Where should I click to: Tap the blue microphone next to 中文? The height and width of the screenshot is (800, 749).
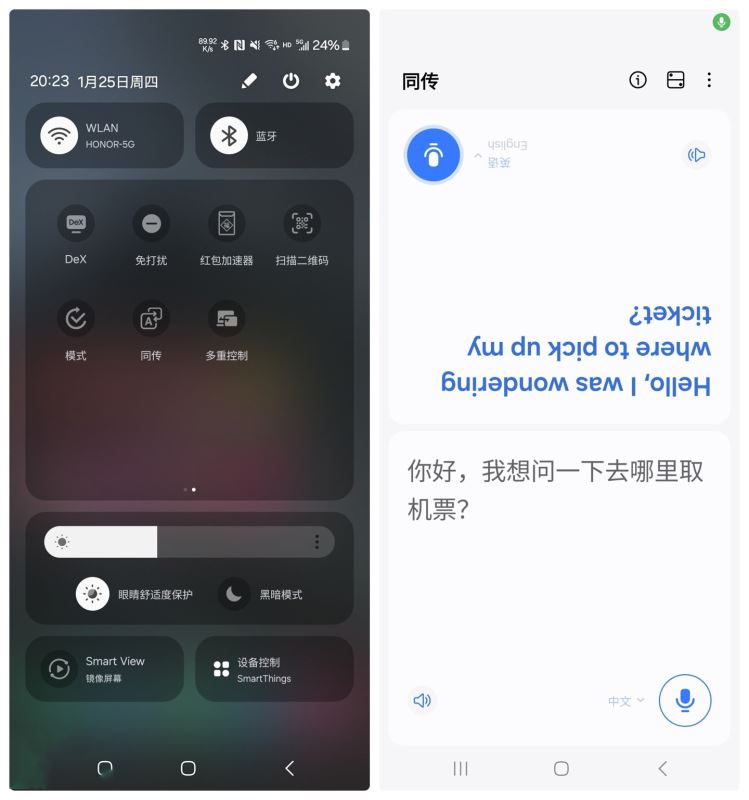pyautogui.click(x=685, y=700)
